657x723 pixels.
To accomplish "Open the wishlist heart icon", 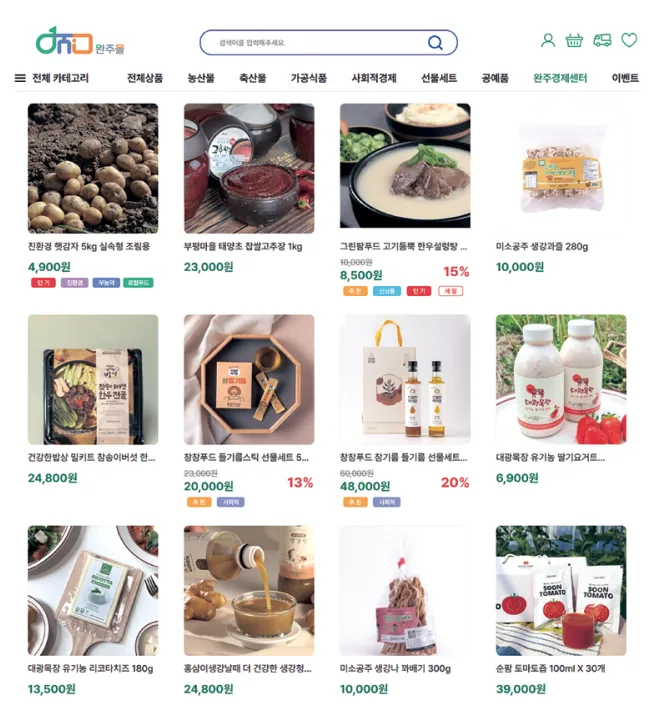I will (x=629, y=41).
